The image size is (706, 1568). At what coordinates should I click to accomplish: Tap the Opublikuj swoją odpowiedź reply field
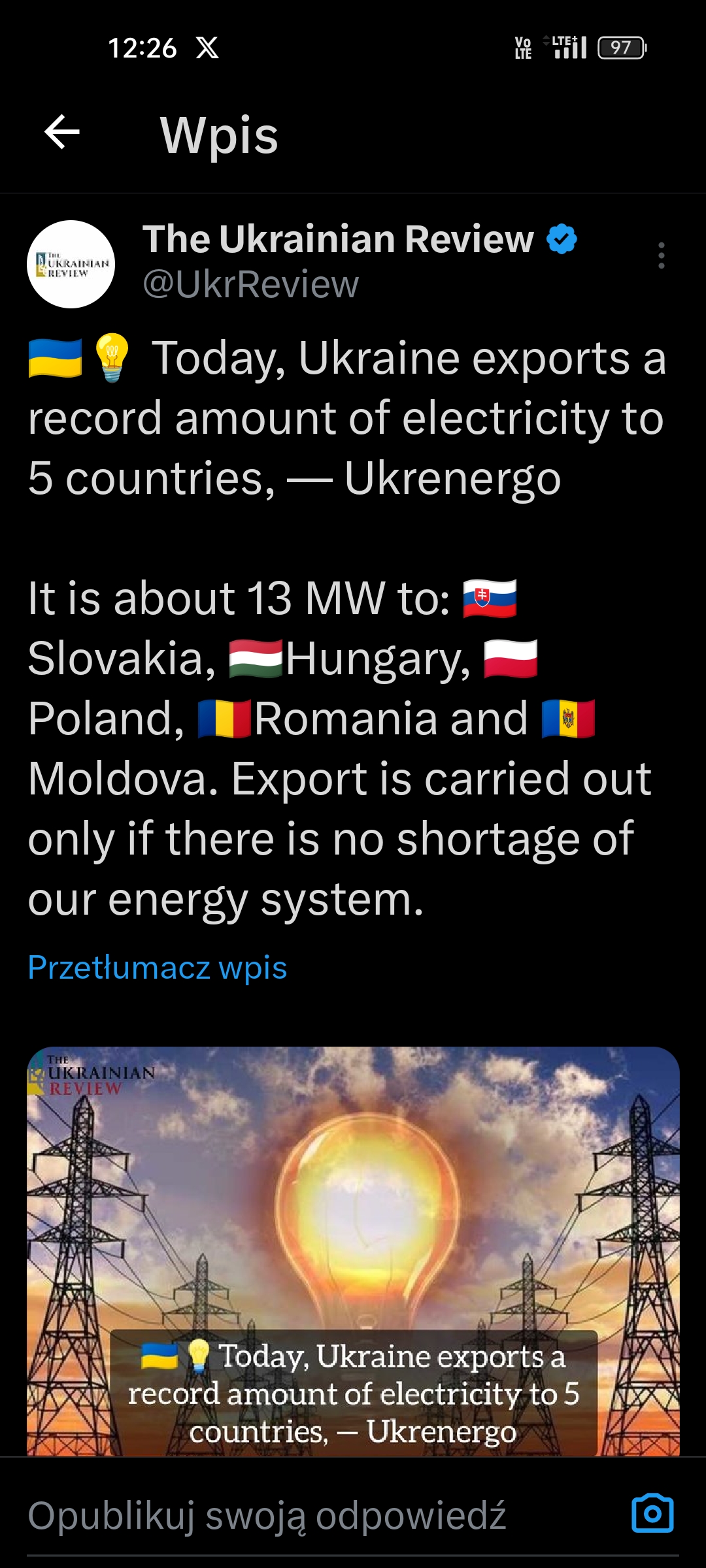pos(268,1516)
